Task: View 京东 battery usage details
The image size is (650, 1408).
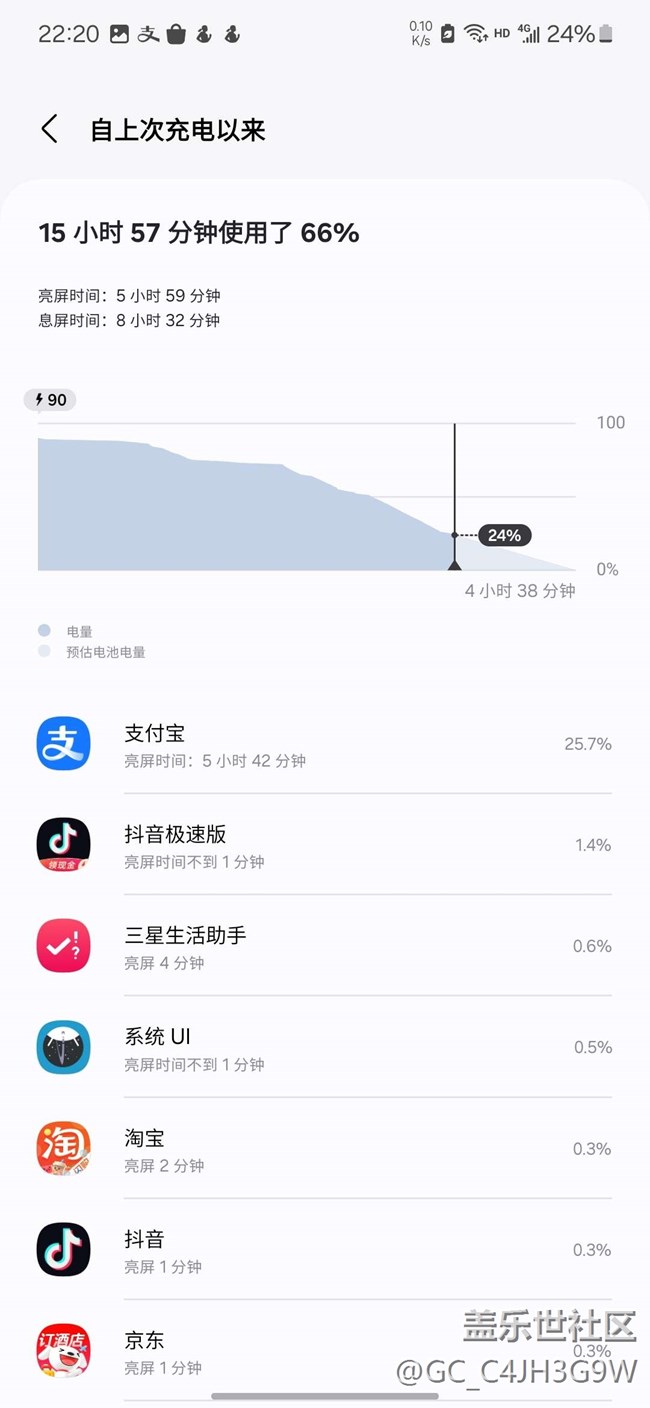Action: tap(324, 1350)
